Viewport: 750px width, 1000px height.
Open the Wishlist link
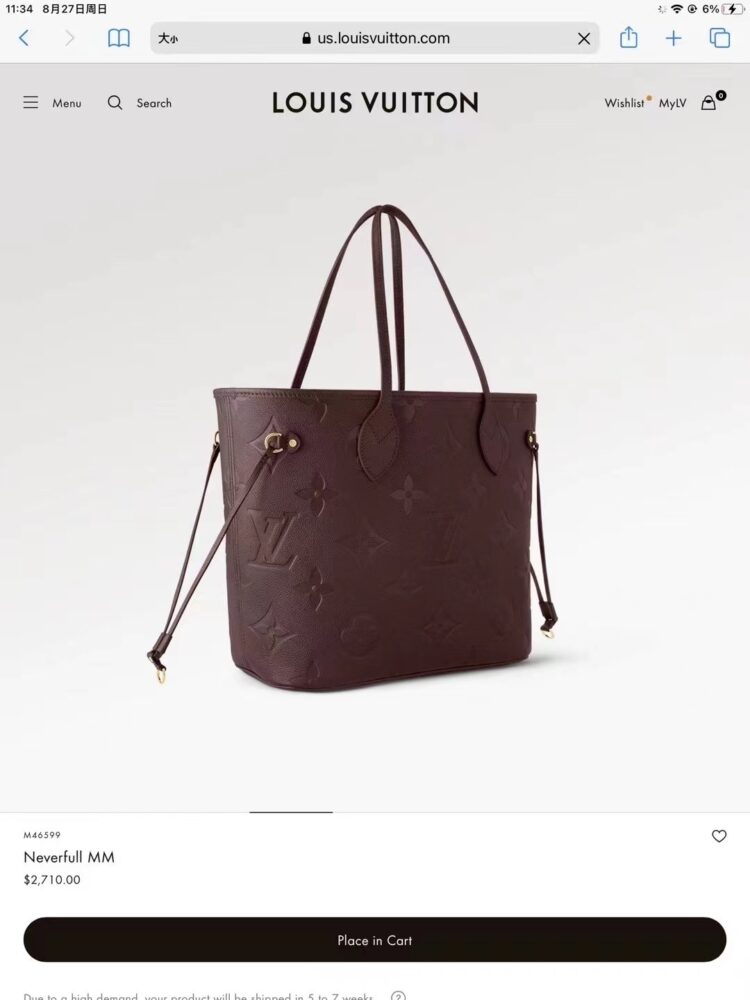pos(625,103)
